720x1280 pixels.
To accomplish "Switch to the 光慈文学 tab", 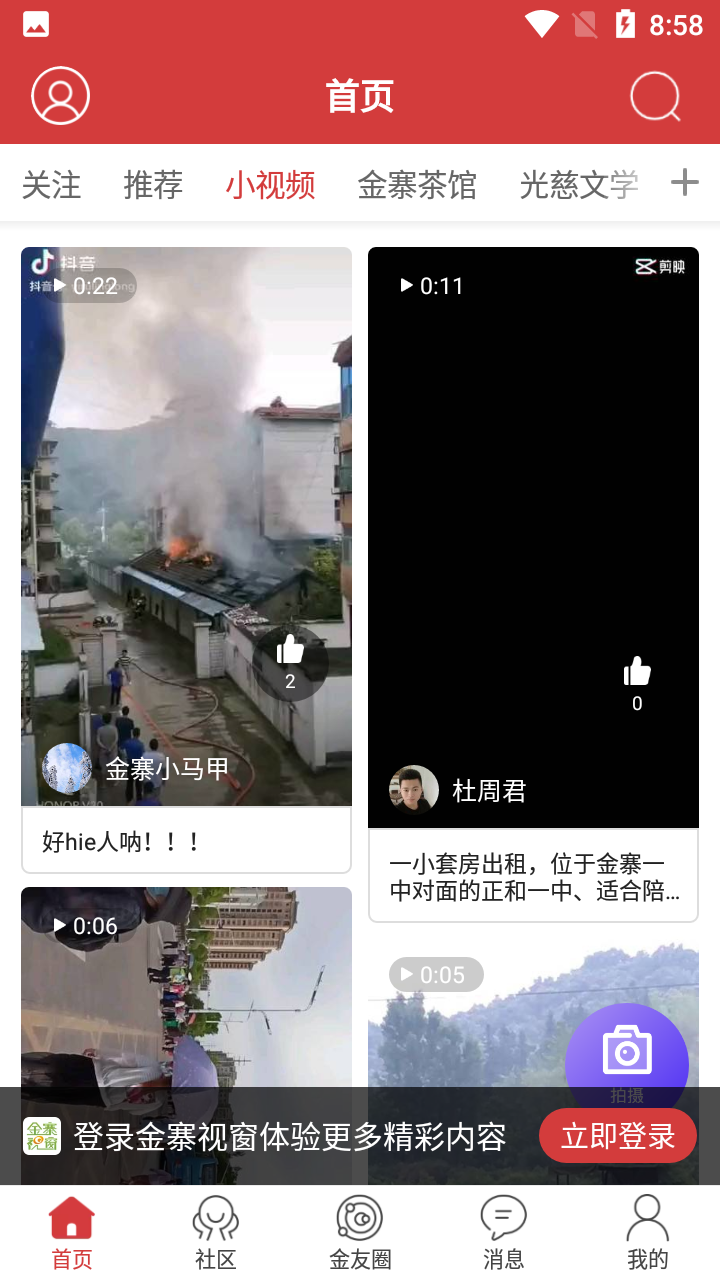I will [x=578, y=185].
